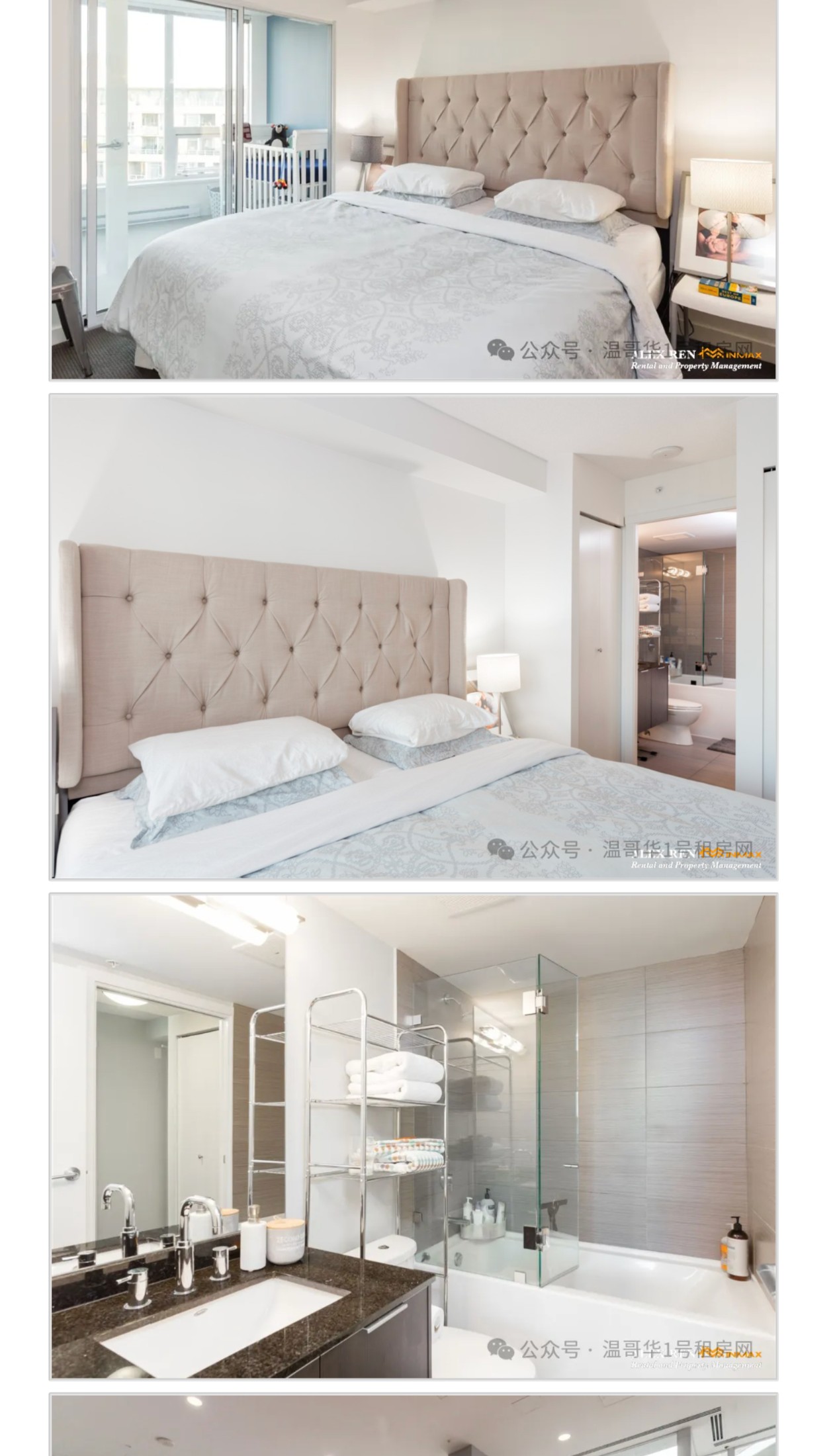Open the bedroom photo with the crib

[413, 189]
